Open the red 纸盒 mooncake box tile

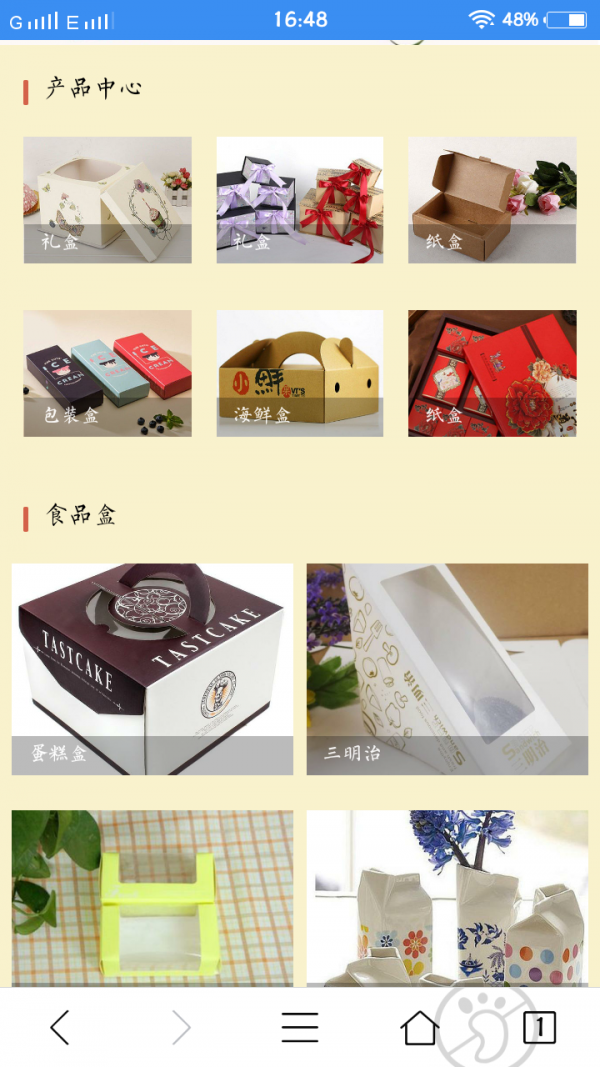pyautogui.click(x=493, y=374)
